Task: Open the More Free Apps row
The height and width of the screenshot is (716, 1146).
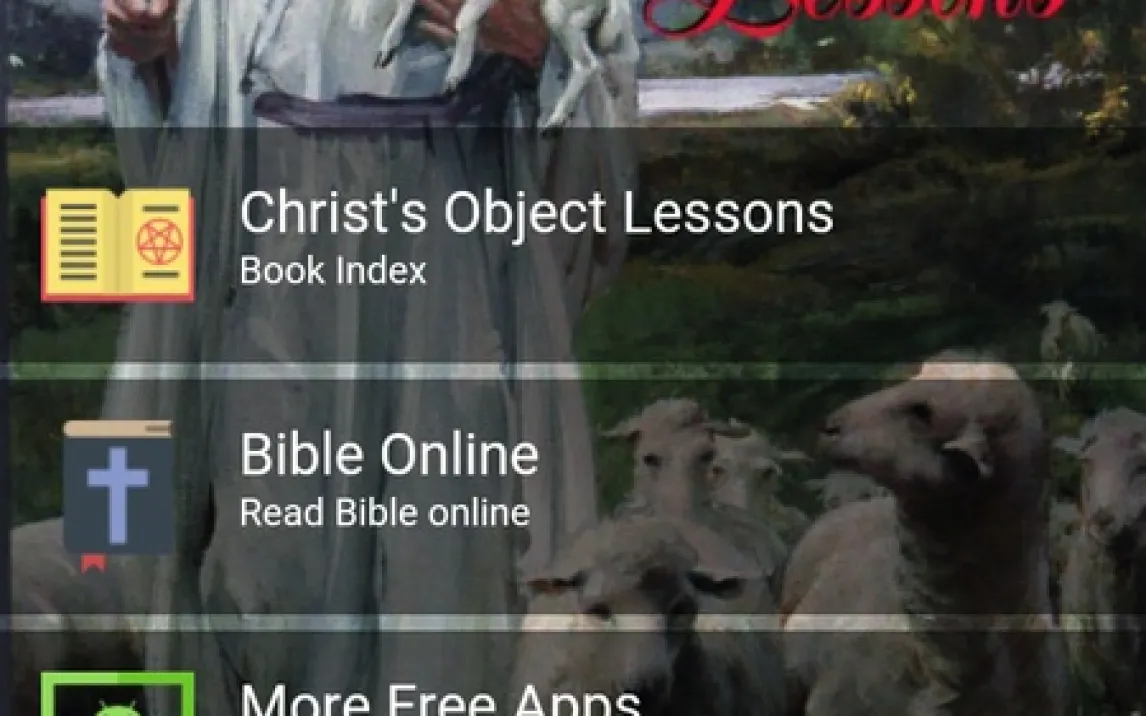Action: (x=440, y=698)
